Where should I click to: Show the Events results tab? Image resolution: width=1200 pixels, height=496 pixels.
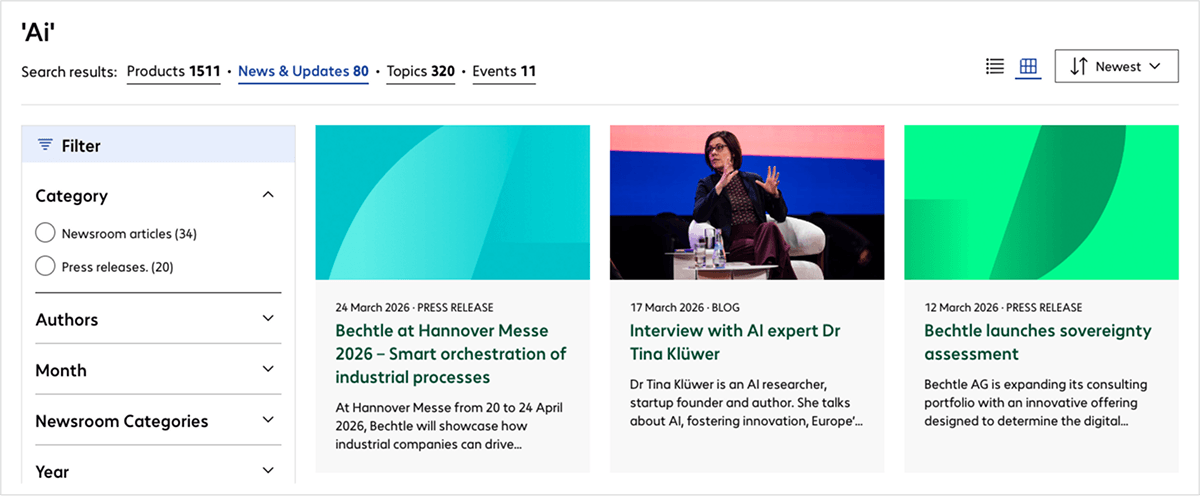click(x=504, y=72)
